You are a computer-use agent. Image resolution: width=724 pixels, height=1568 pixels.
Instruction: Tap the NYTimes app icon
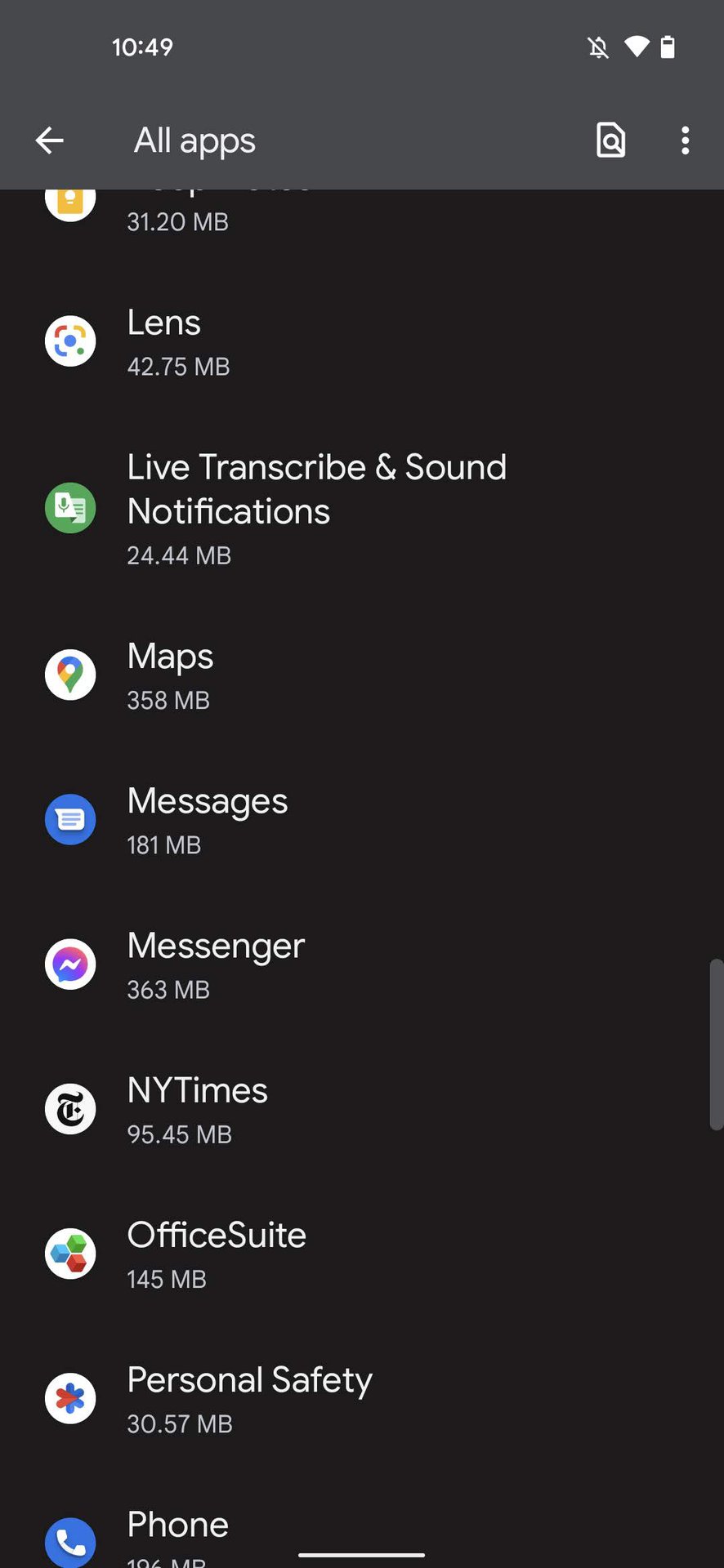point(69,1108)
